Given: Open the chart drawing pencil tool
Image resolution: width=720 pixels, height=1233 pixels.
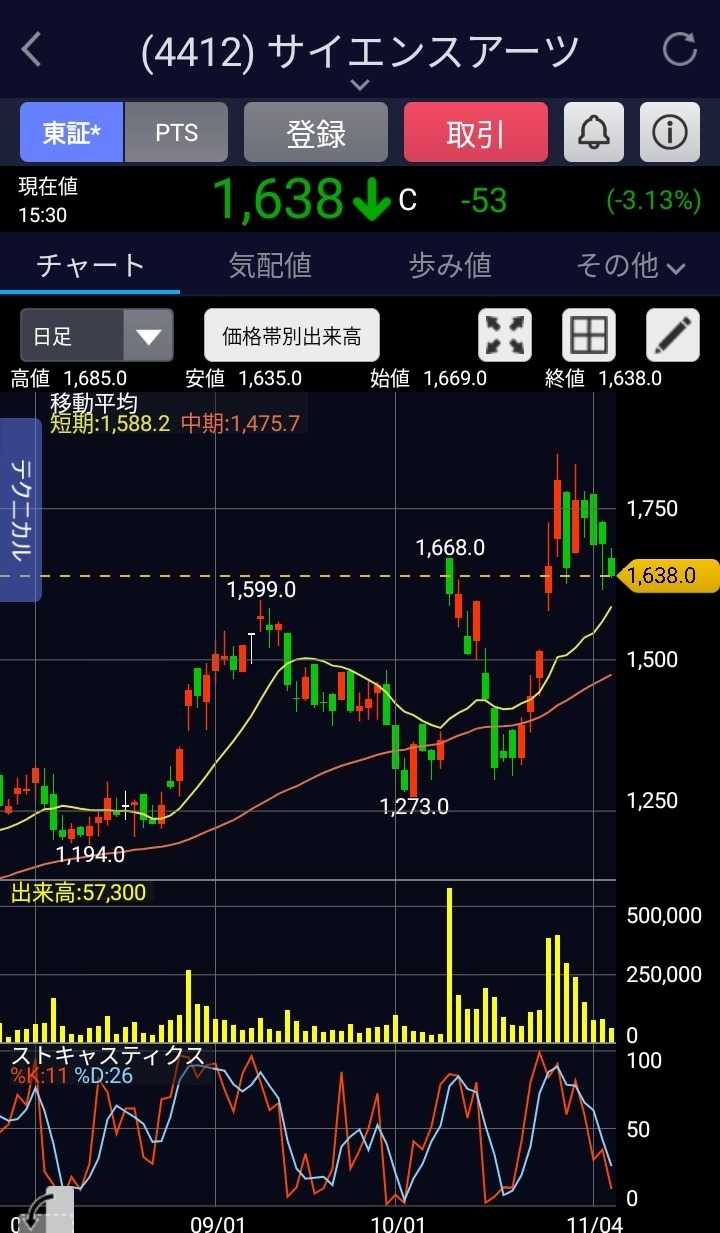Looking at the screenshot, I should 672,335.
